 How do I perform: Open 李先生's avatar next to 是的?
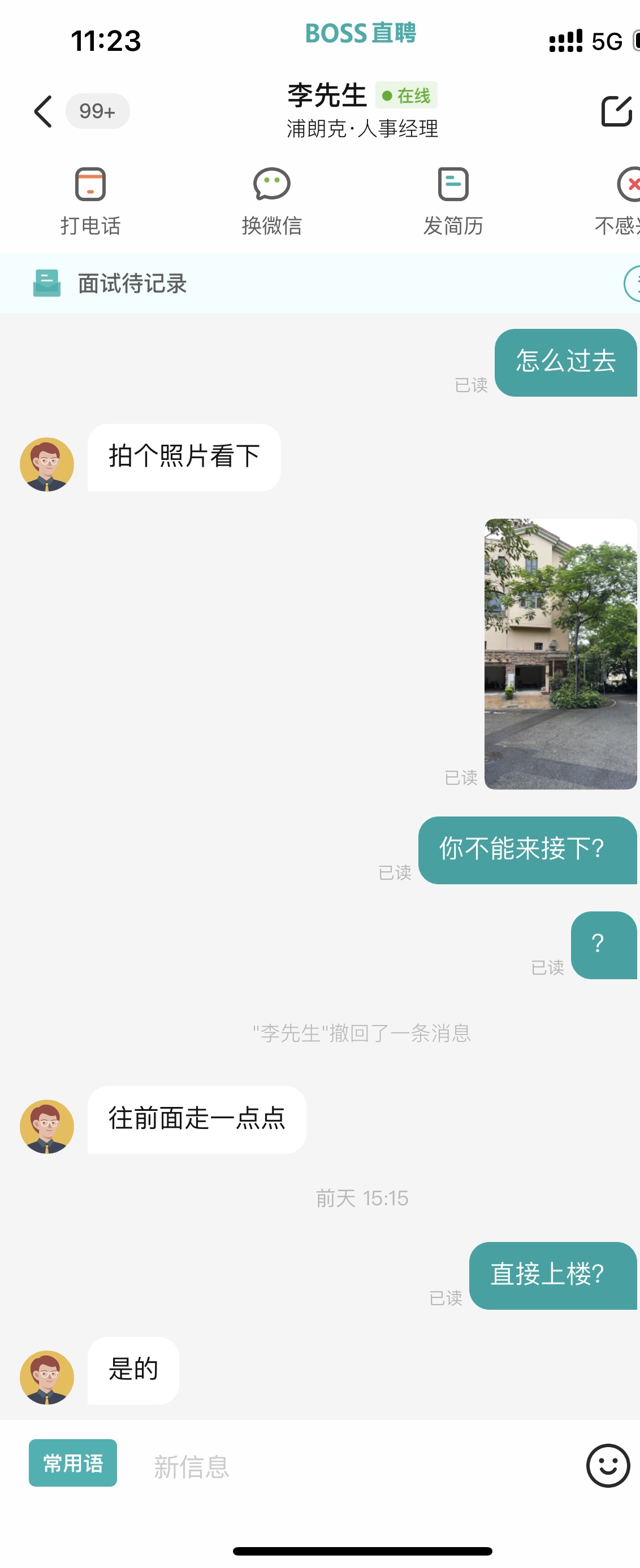(x=47, y=1377)
